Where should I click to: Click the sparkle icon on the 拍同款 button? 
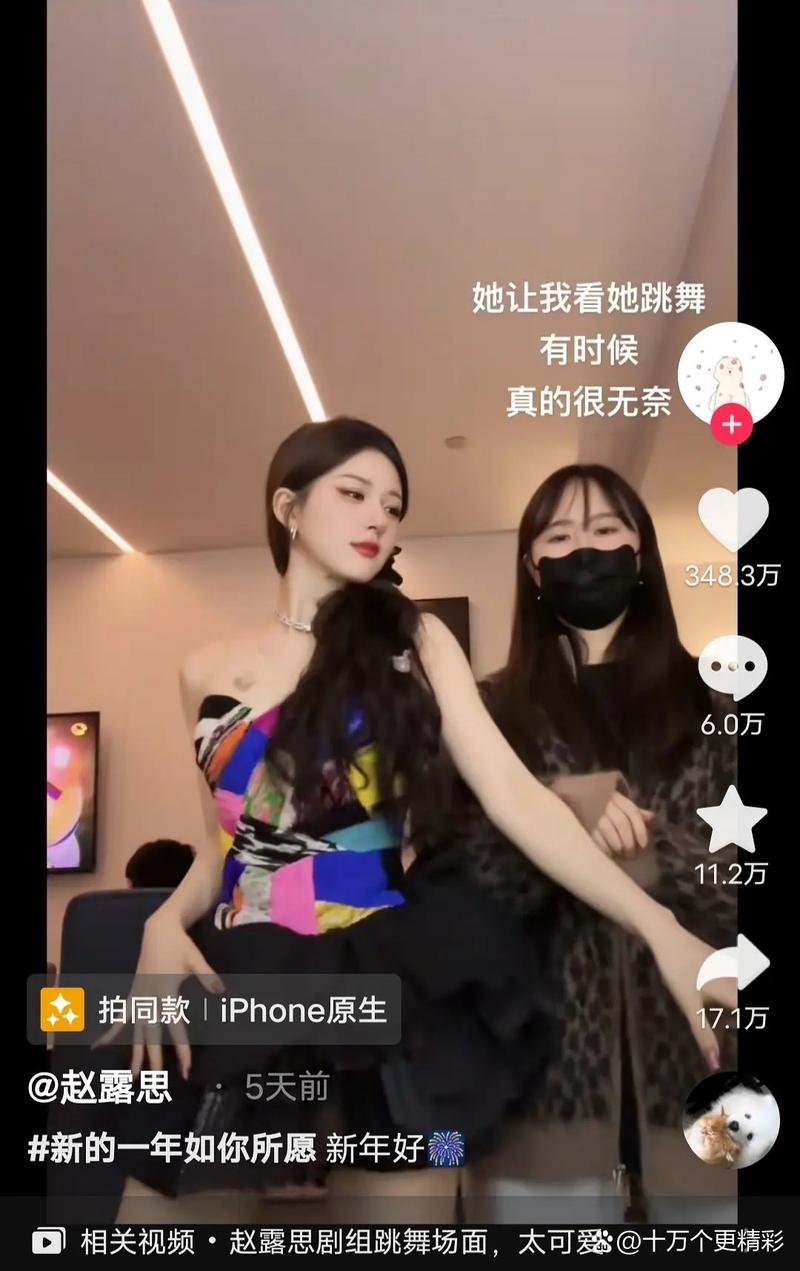(x=65, y=1009)
